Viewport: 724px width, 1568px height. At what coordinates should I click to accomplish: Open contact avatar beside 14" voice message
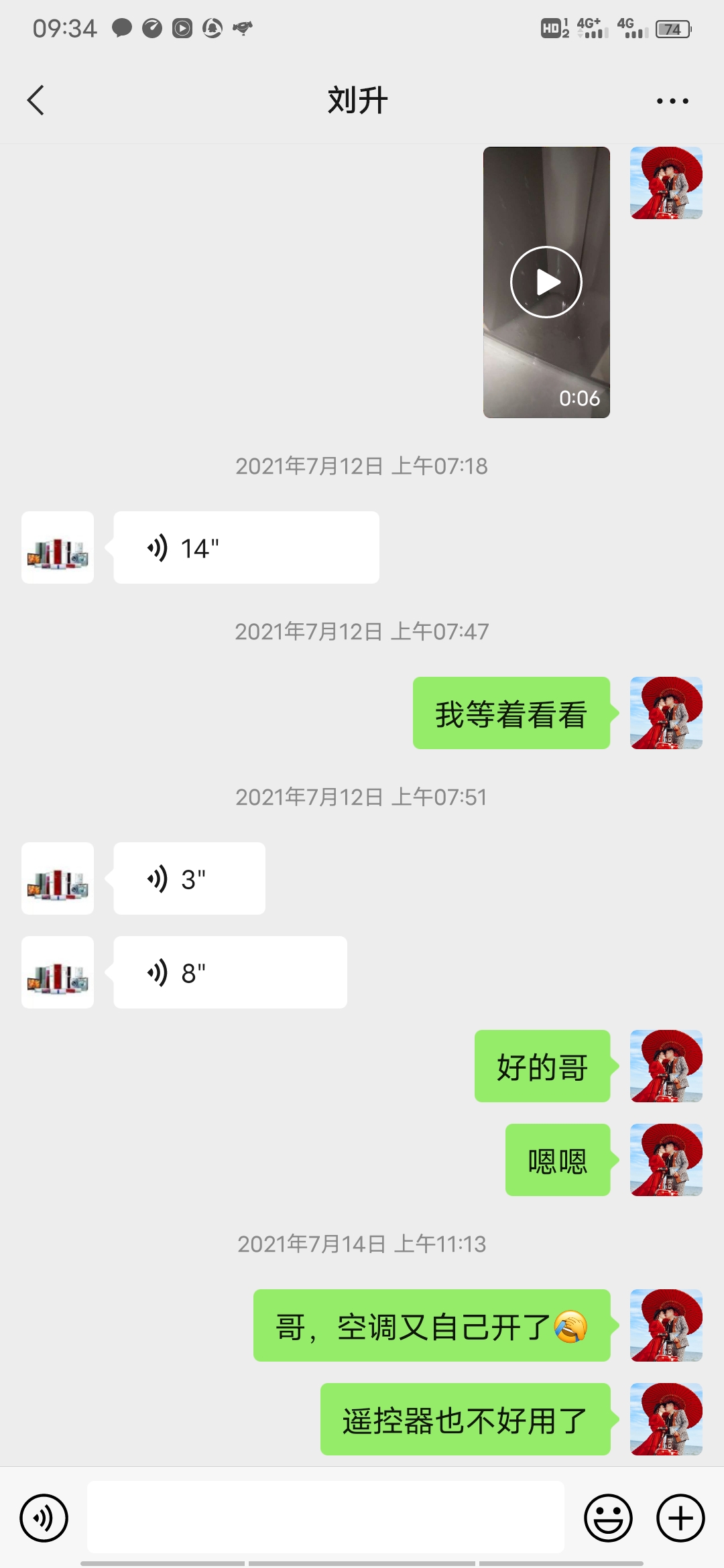coord(58,547)
